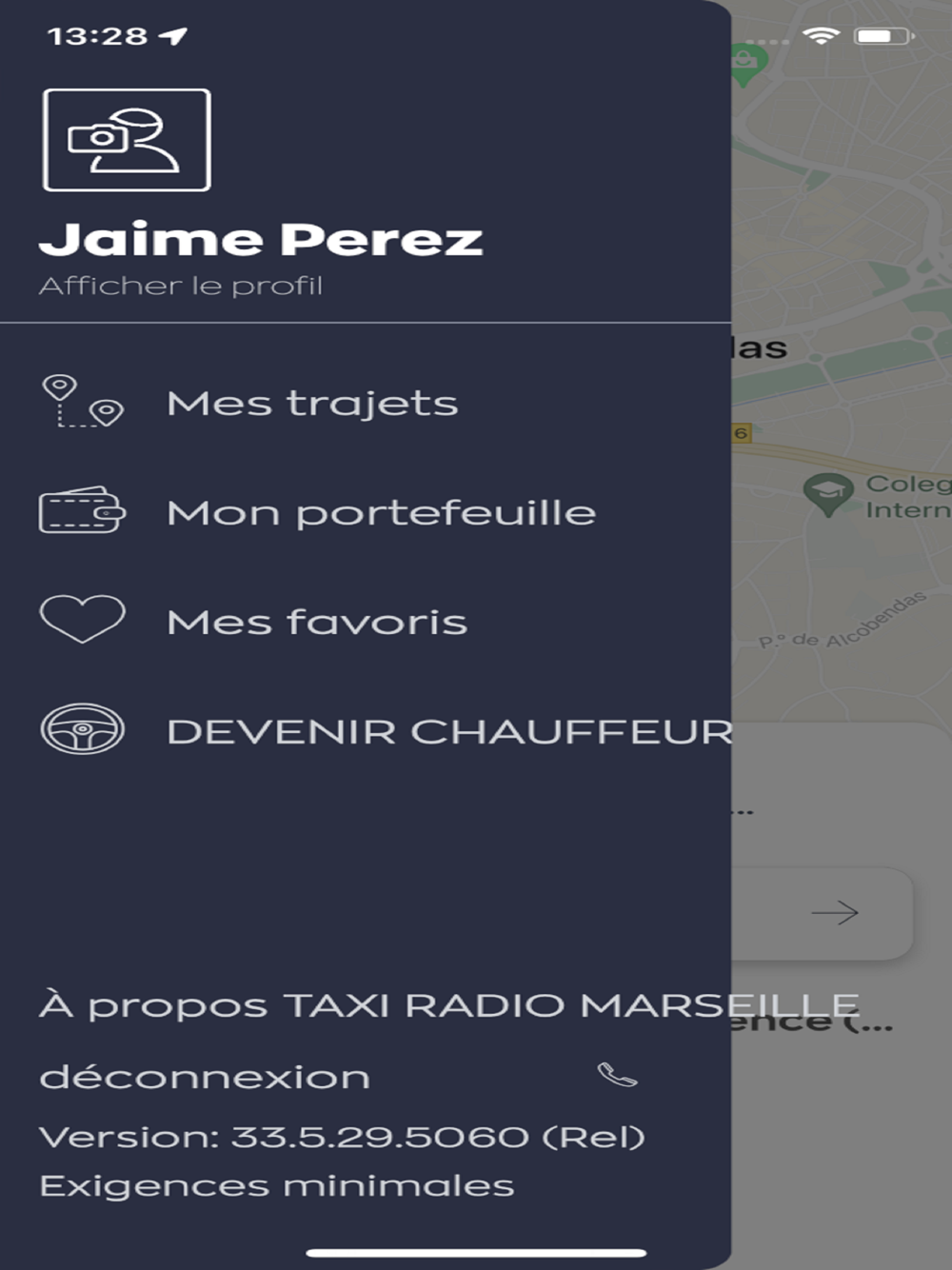Screen dimensions: 952x1270
Task: Change the profile photo placeholder
Action: [x=127, y=140]
